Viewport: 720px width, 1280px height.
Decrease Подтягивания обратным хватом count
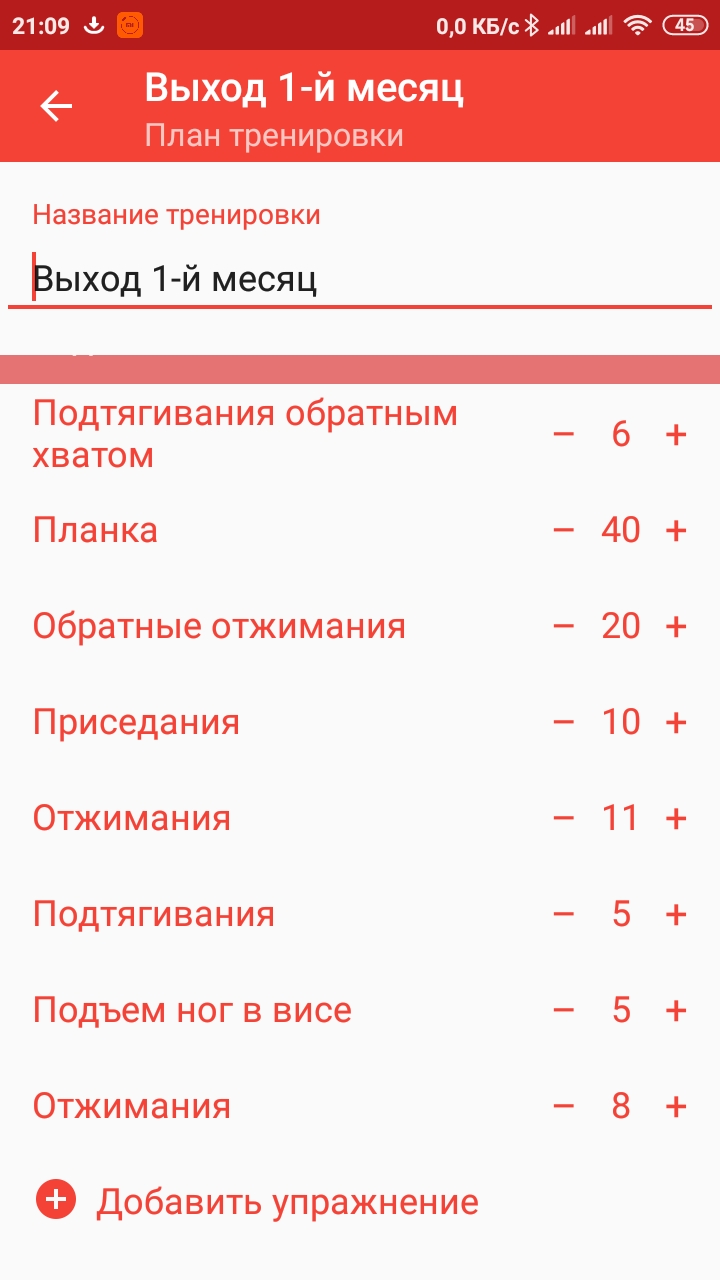(x=564, y=434)
